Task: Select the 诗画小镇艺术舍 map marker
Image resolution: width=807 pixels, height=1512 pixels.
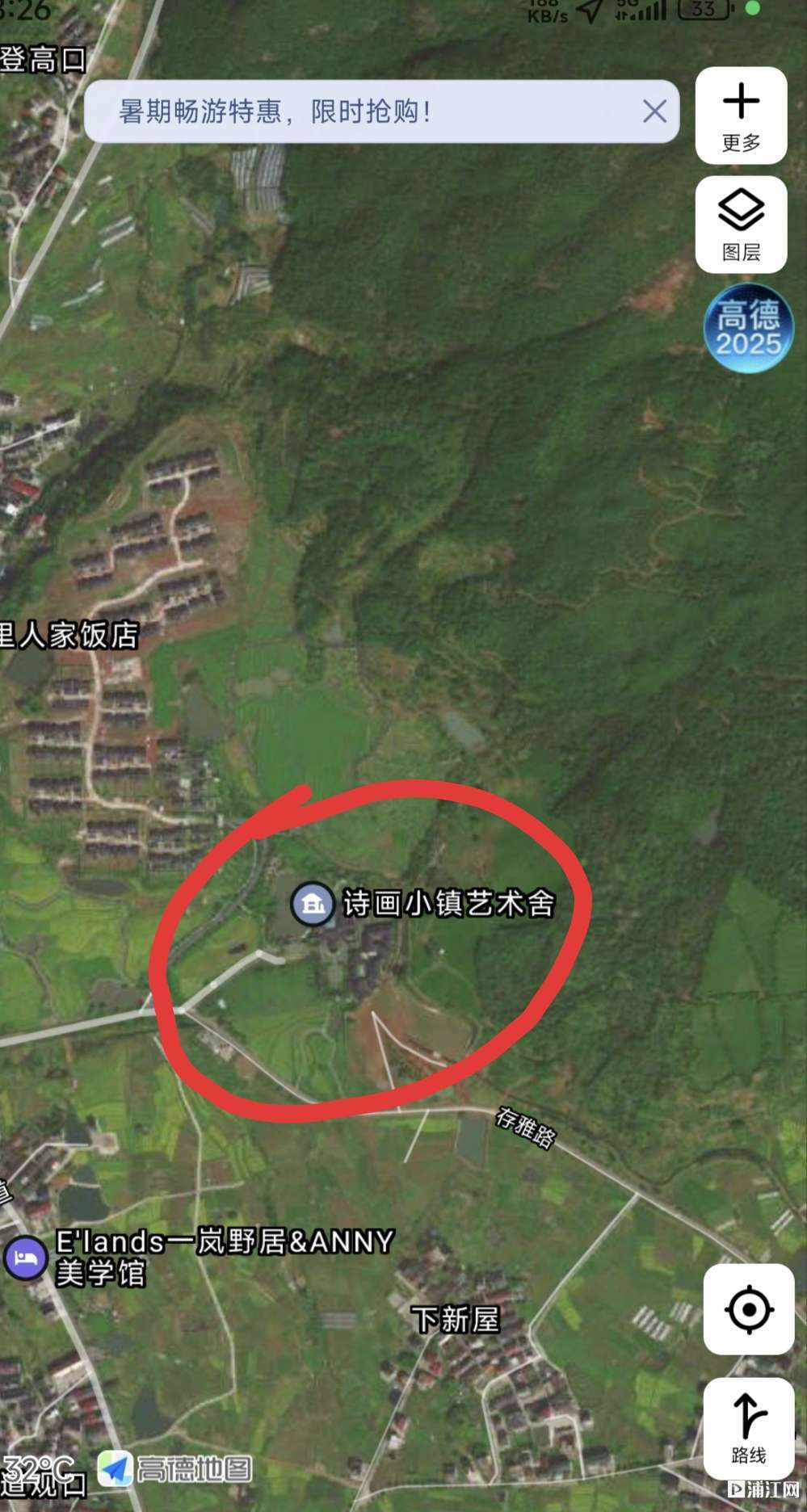Action: (313, 904)
